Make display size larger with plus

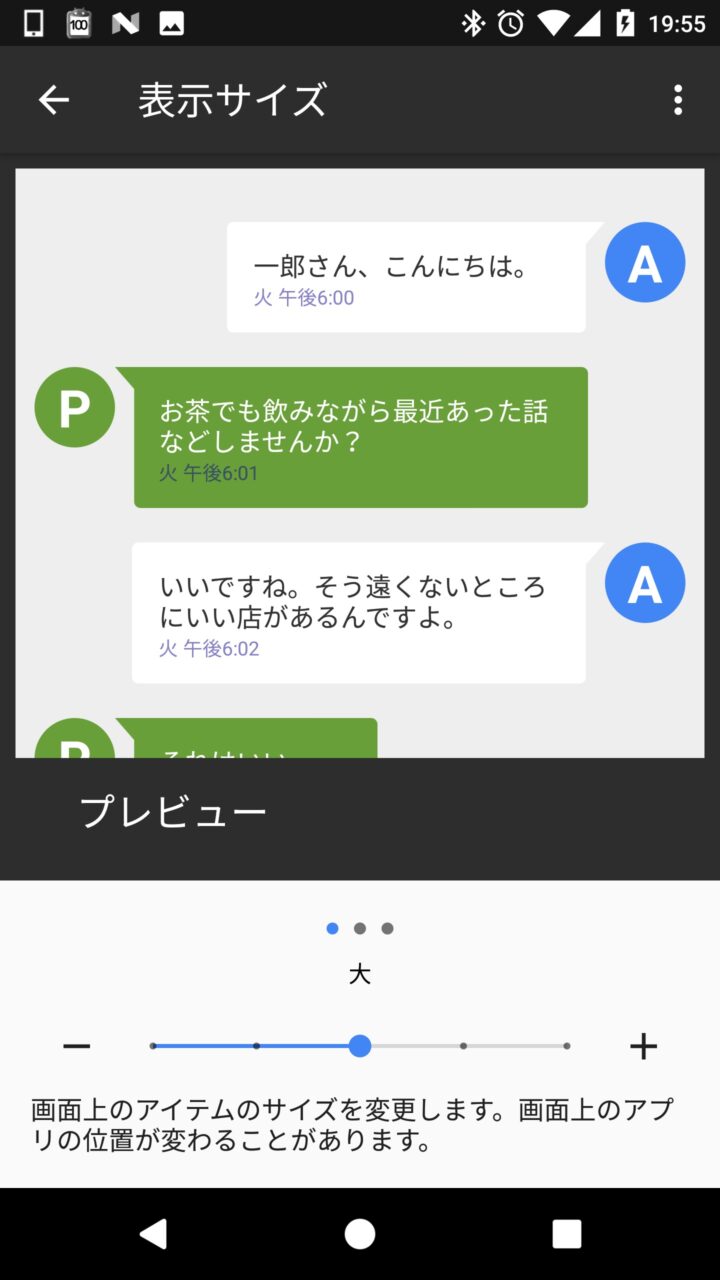pyautogui.click(x=643, y=1046)
